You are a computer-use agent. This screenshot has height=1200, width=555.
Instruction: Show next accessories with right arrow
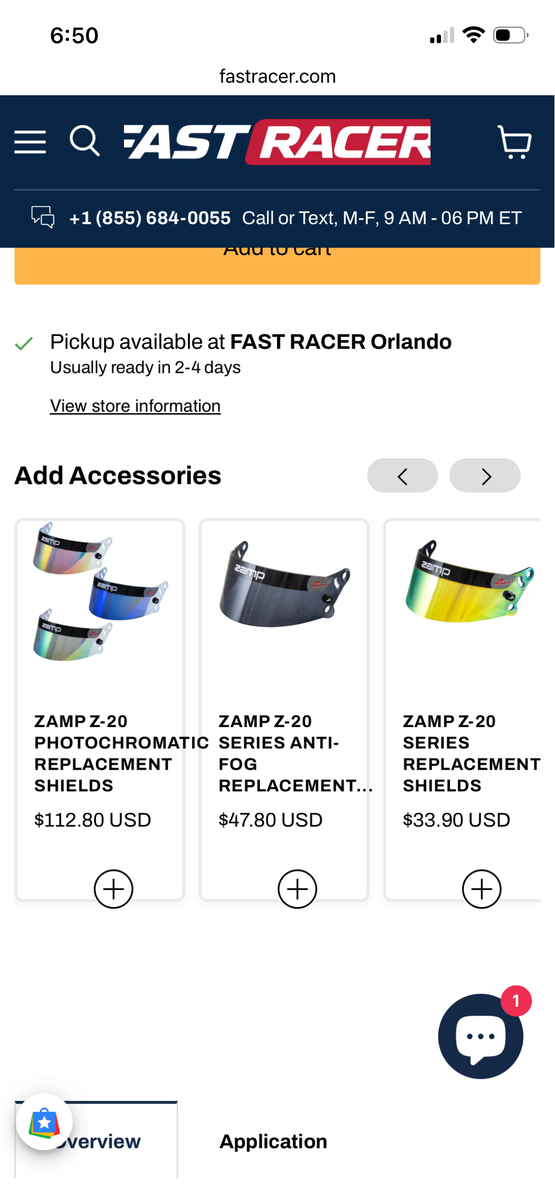(485, 476)
